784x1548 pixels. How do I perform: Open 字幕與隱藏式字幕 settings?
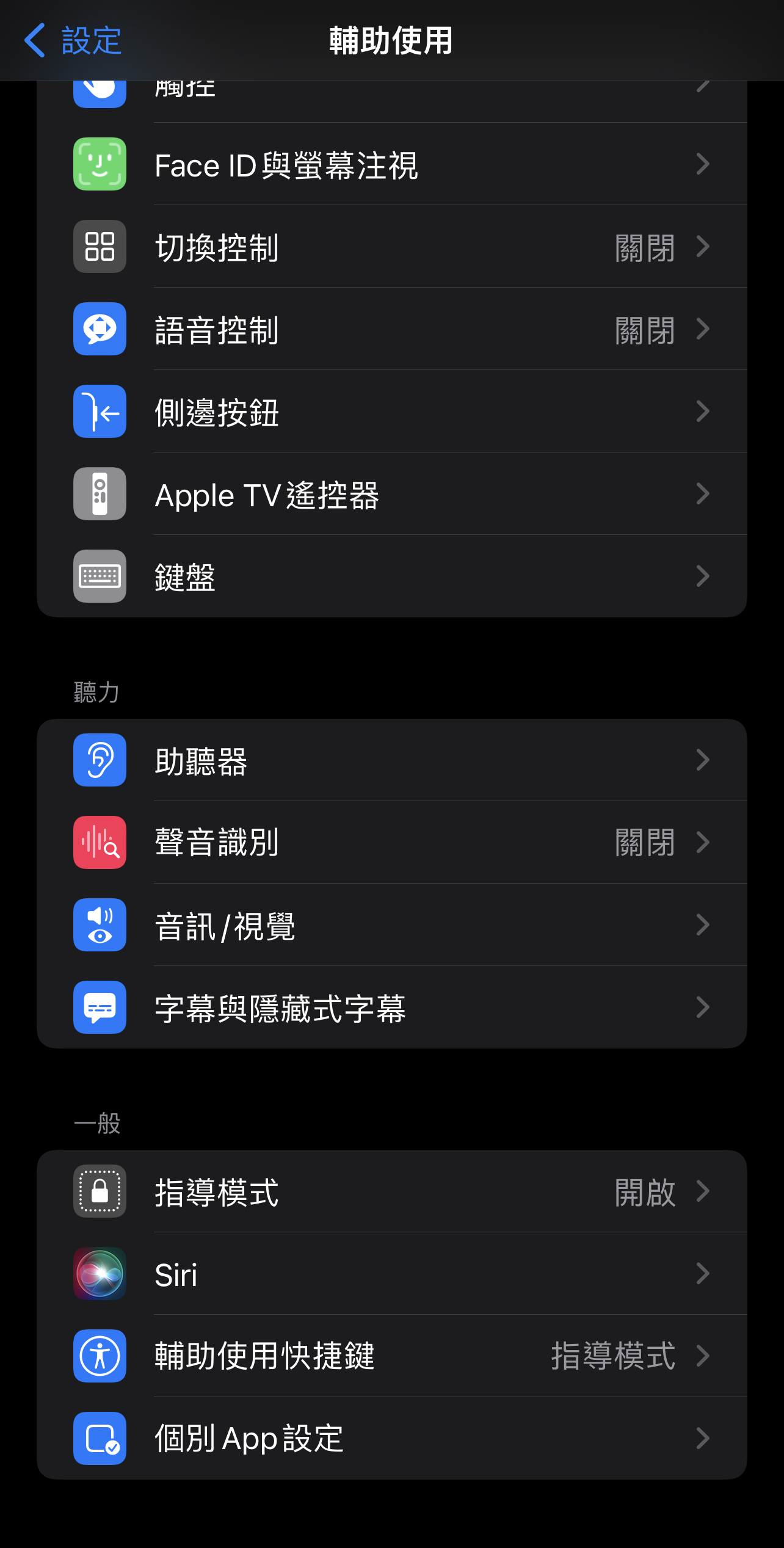[392, 1008]
